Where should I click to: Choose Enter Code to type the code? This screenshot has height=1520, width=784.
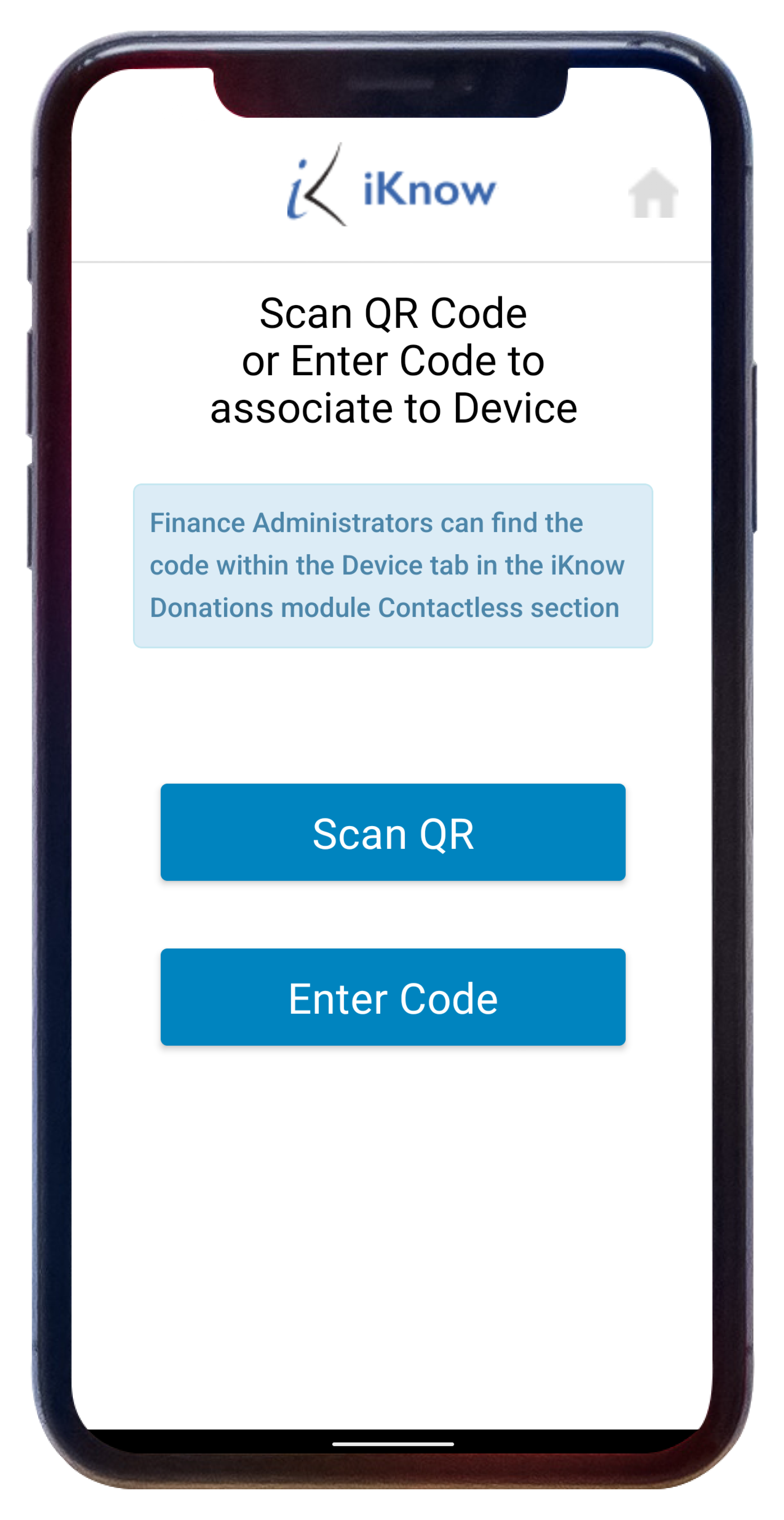pyautogui.click(x=393, y=997)
